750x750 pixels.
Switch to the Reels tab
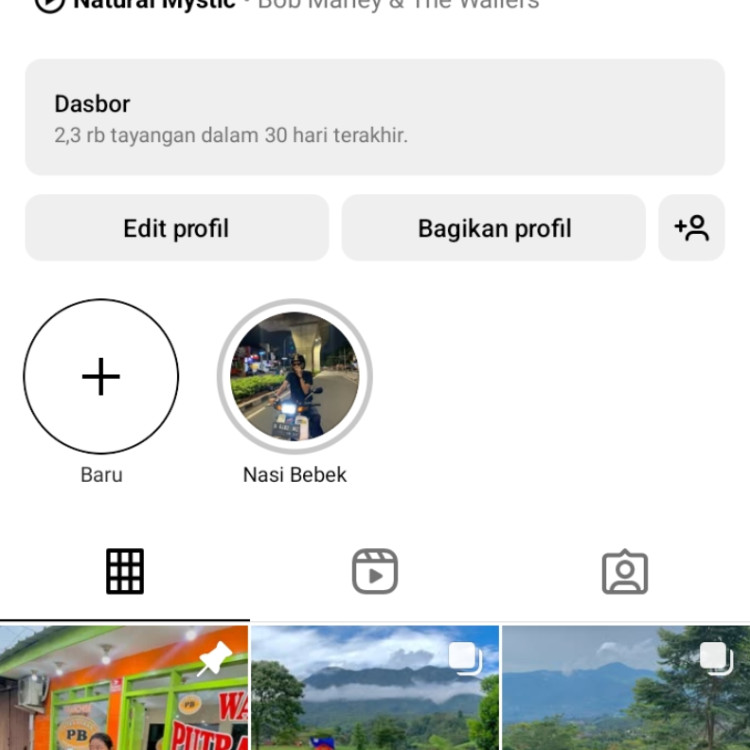click(x=375, y=572)
